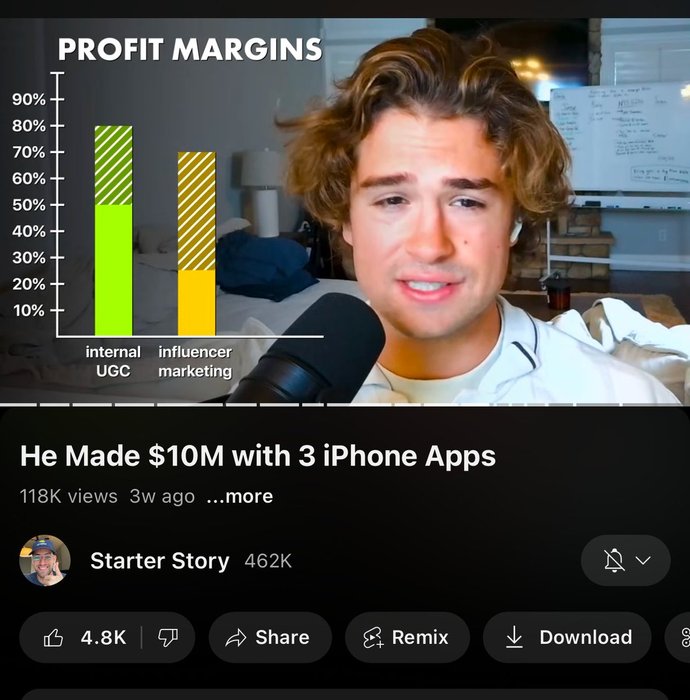Dislike this video
Image resolution: width=690 pixels, height=700 pixels.
click(x=168, y=638)
